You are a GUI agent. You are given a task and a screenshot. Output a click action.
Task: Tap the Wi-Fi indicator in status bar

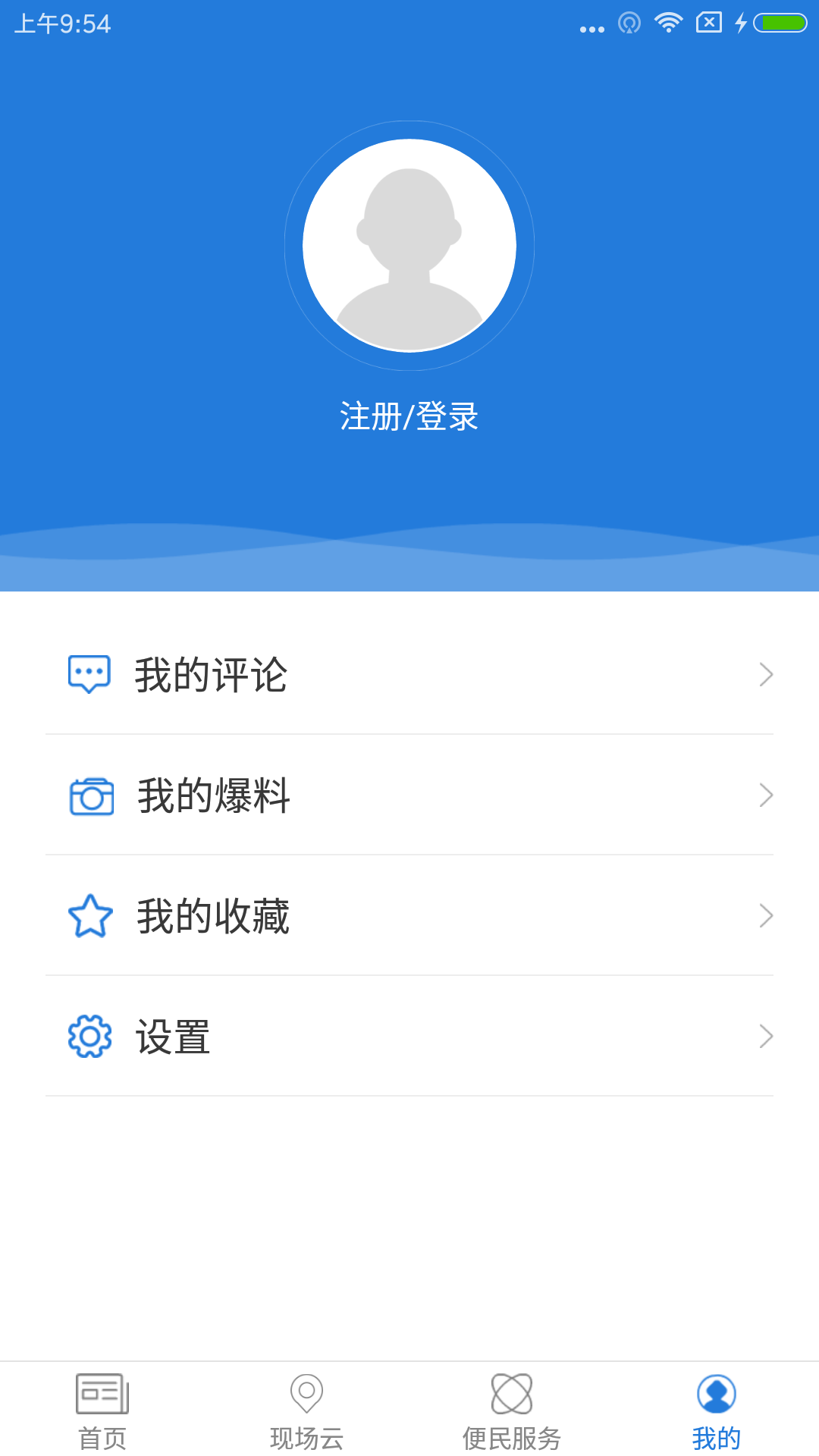(668, 23)
